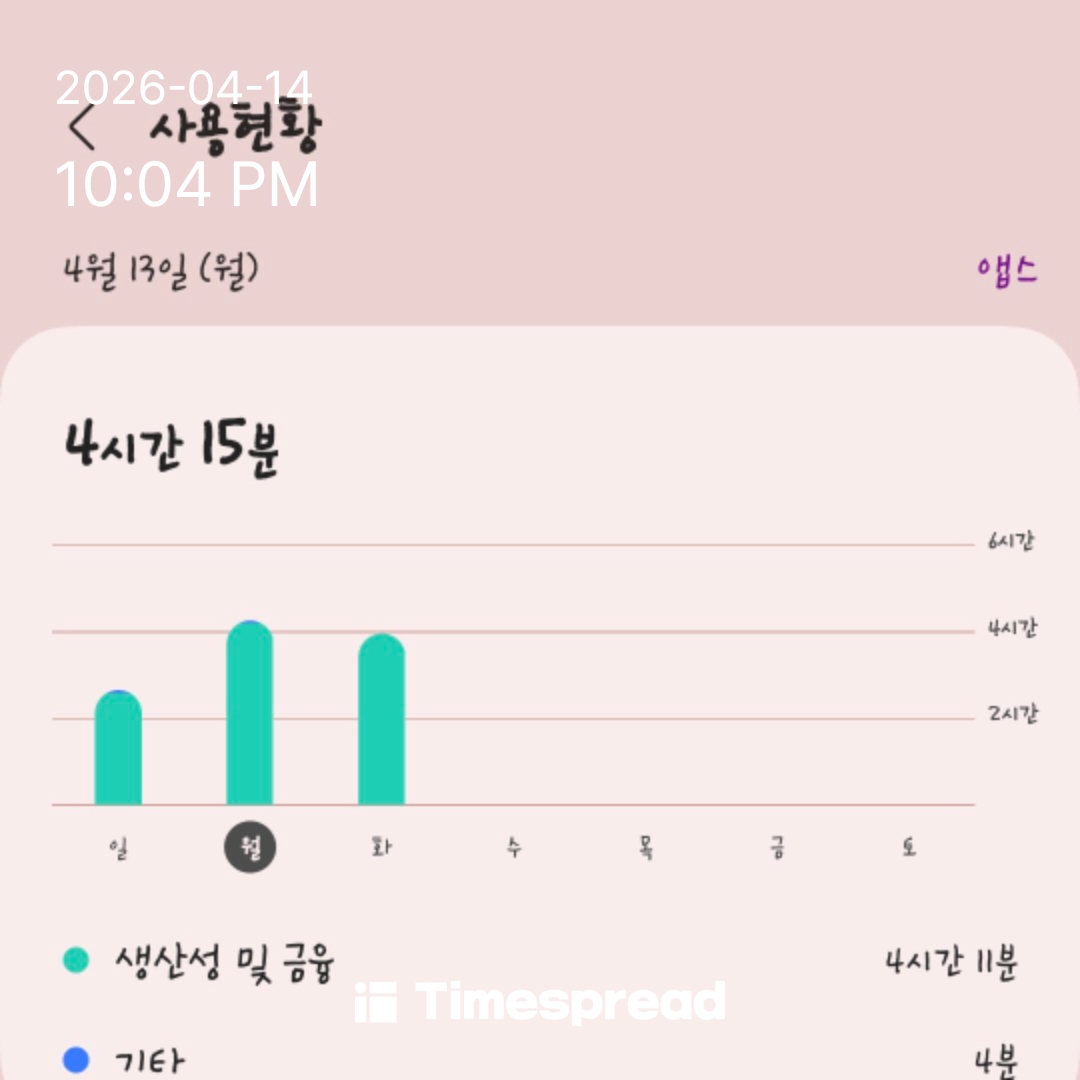Go back from the 사용현황 screen
Screen dimensions: 1080x1080
[83, 128]
